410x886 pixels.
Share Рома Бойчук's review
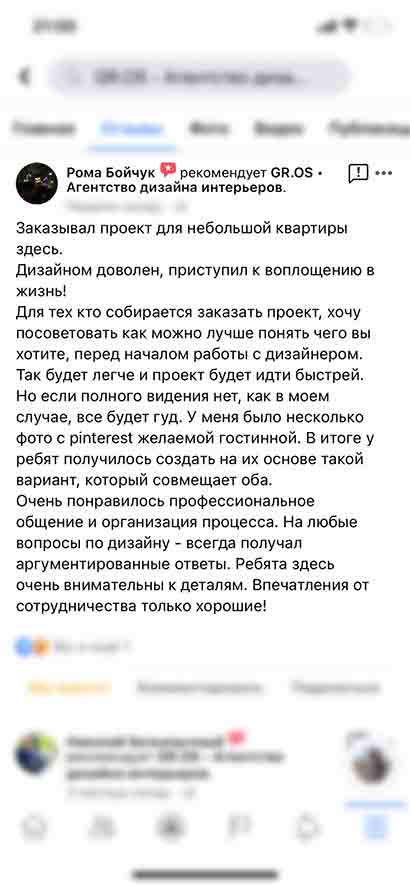tap(336, 688)
